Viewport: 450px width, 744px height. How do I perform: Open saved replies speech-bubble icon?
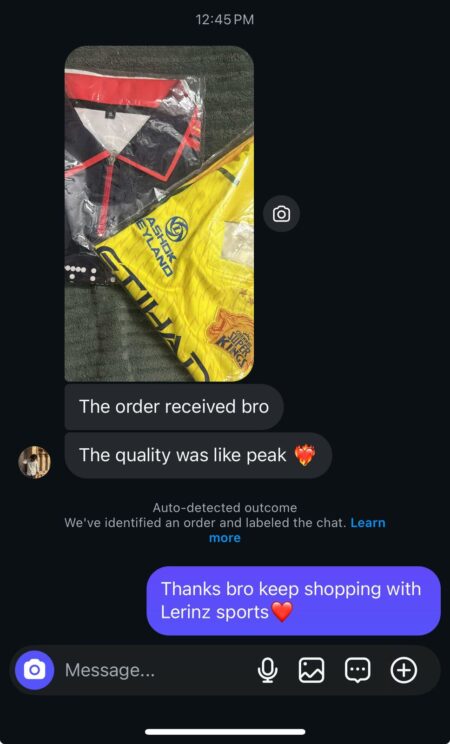[x=357, y=670]
